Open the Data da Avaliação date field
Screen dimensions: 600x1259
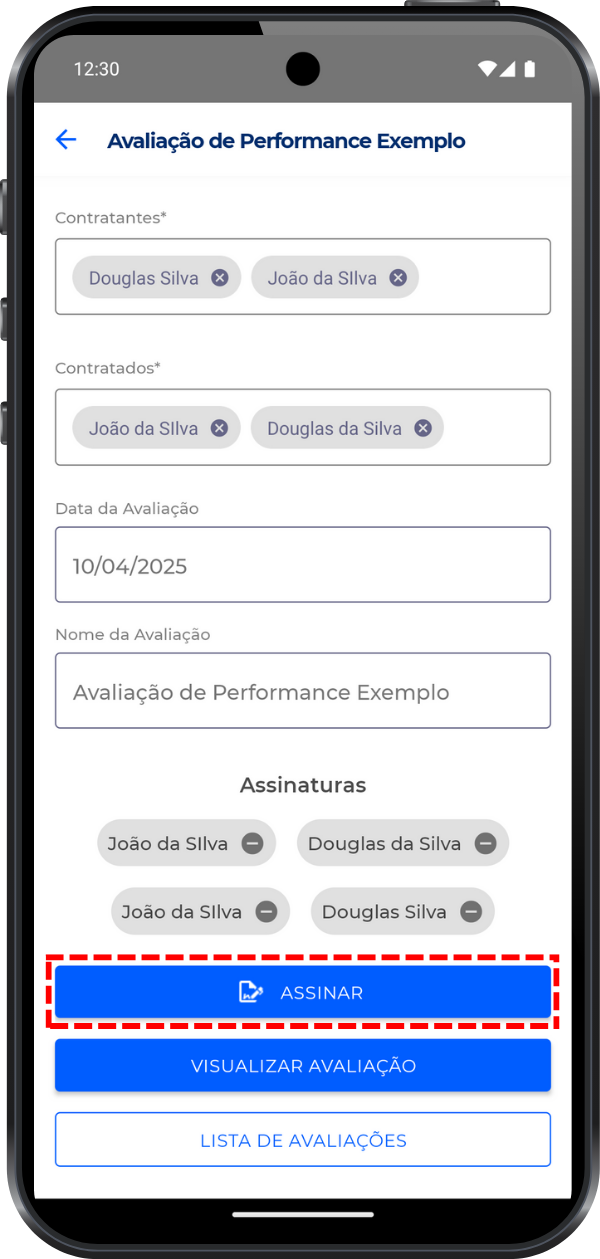tap(302, 565)
